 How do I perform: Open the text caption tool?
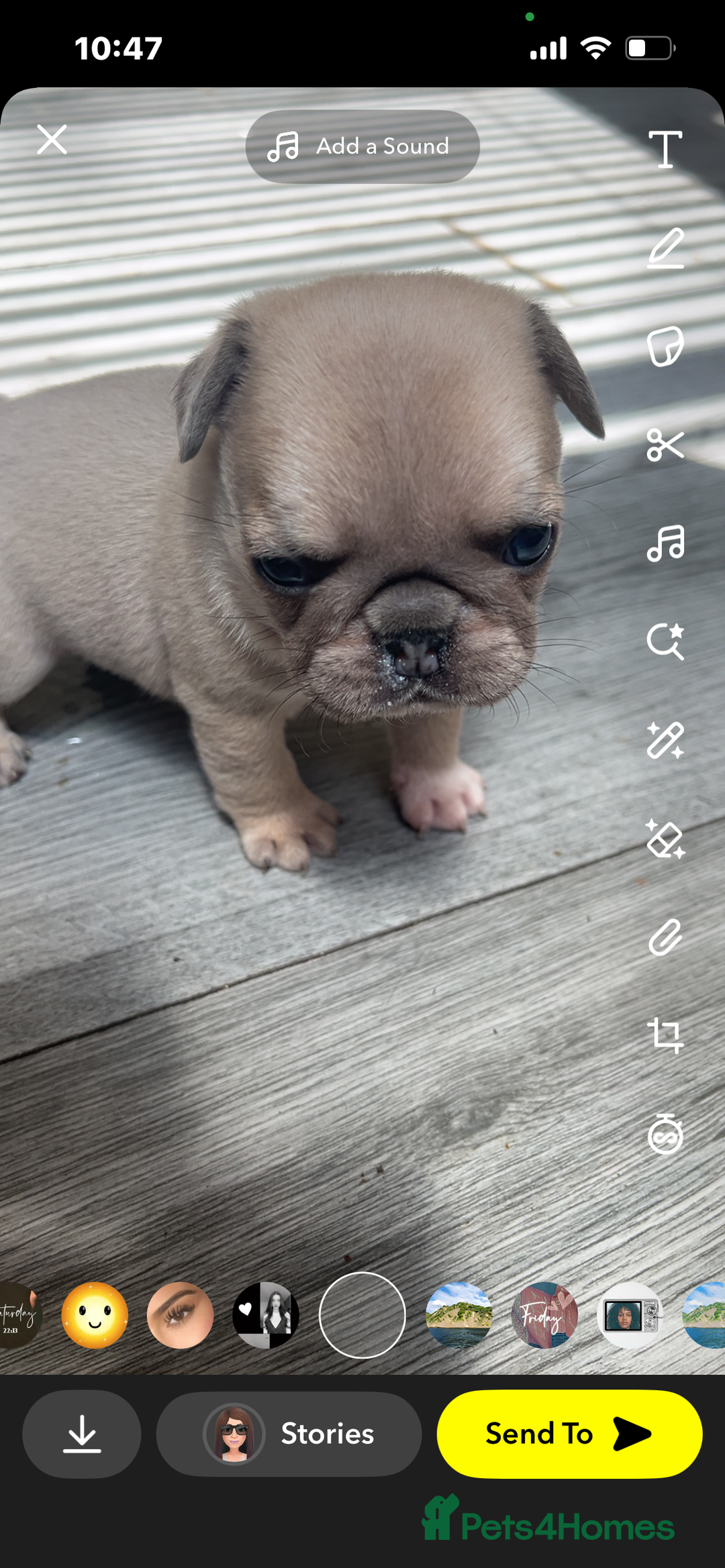coord(665,149)
